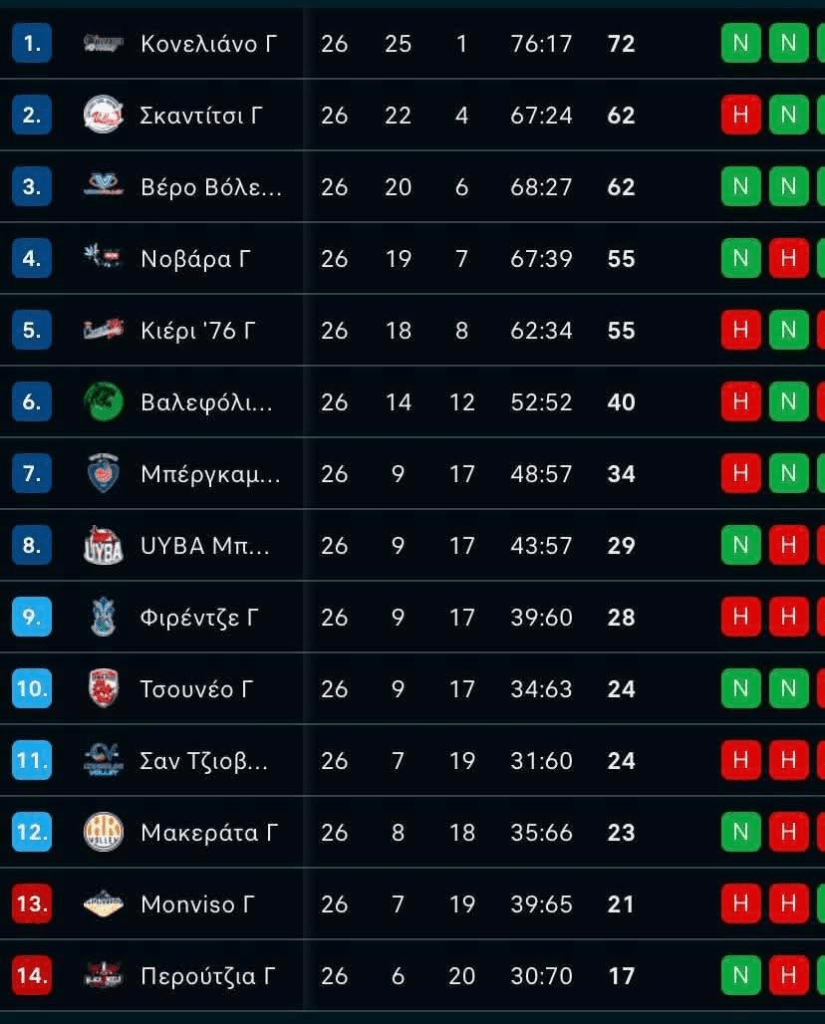Open the Νοβάρα Γ team row

pyautogui.click(x=196, y=259)
